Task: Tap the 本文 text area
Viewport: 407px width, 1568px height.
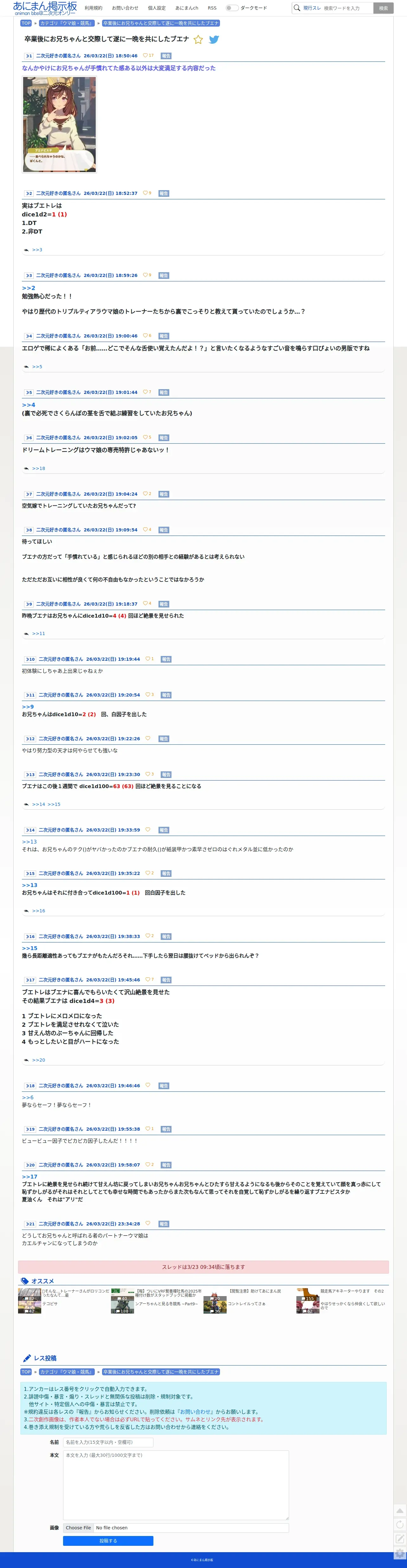Action: point(176,1485)
